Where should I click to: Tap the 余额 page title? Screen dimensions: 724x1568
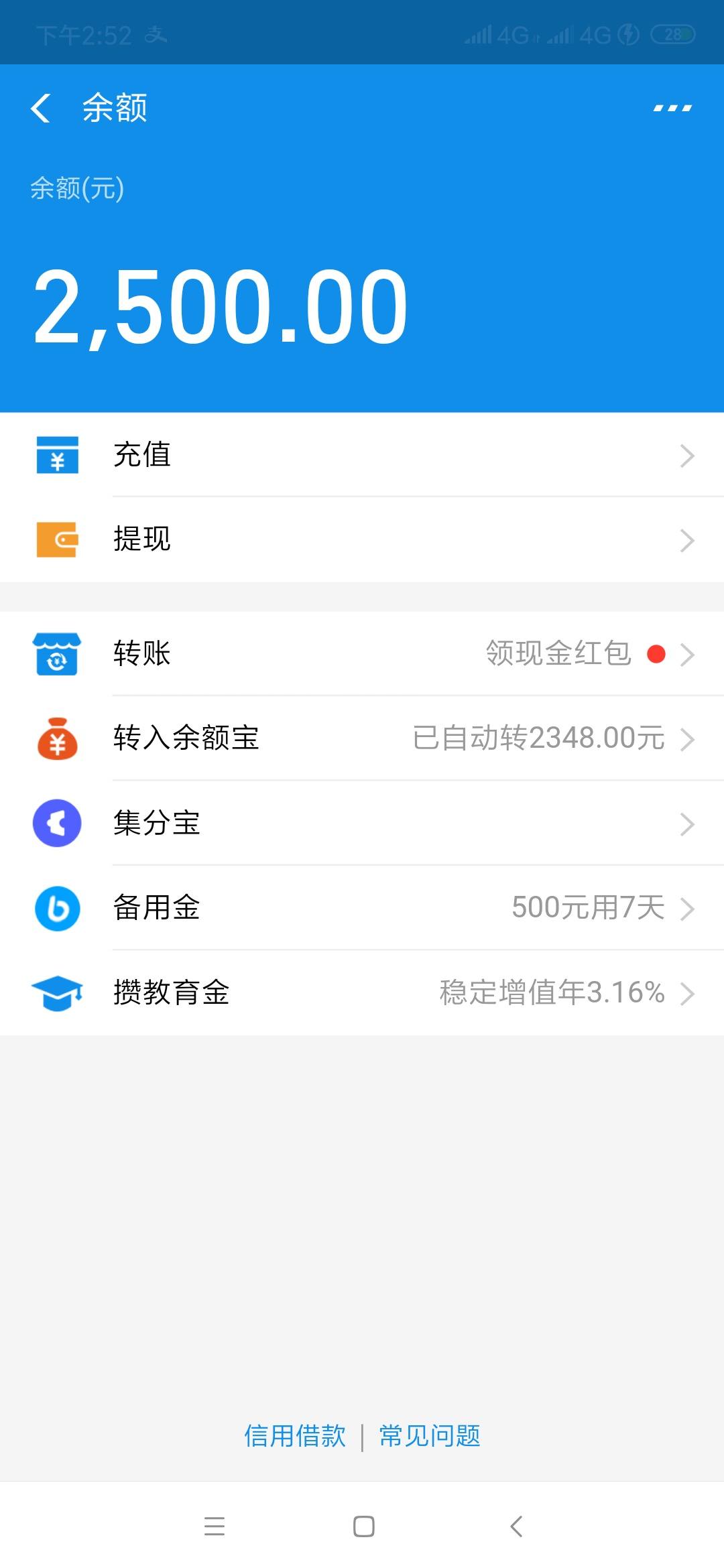pos(114,107)
